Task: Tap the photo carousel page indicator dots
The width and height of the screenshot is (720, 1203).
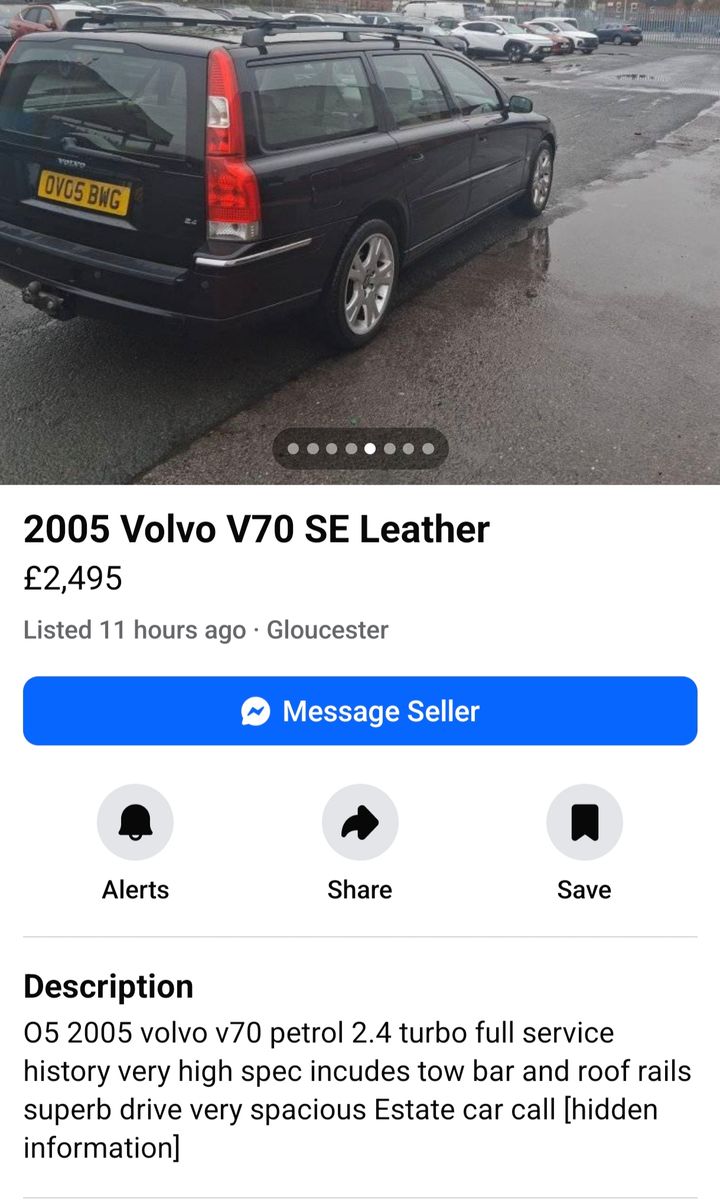Action: click(x=360, y=448)
